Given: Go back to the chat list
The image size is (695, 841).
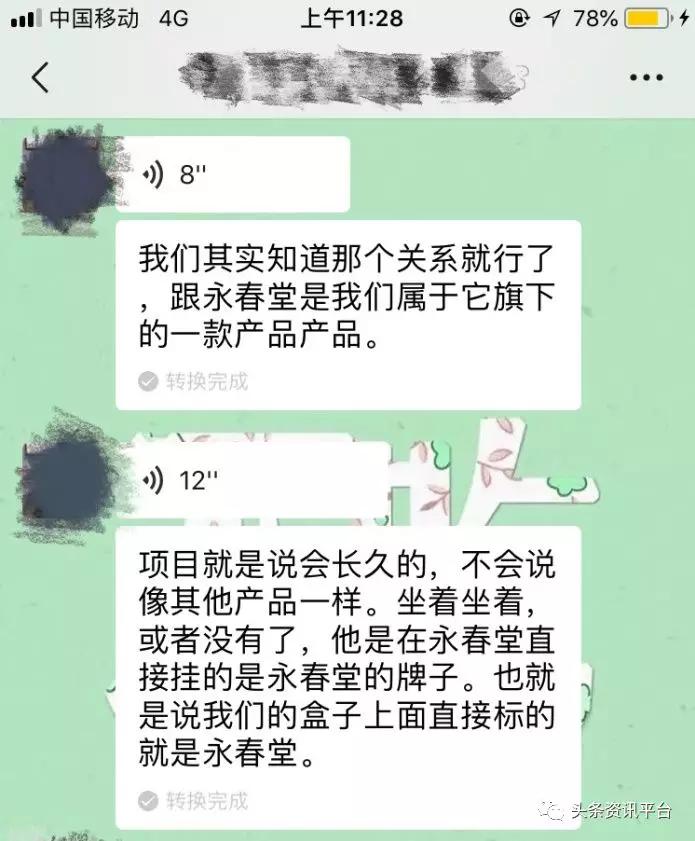Looking at the screenshot, I should pyautogui.click(x=40, y=77).
